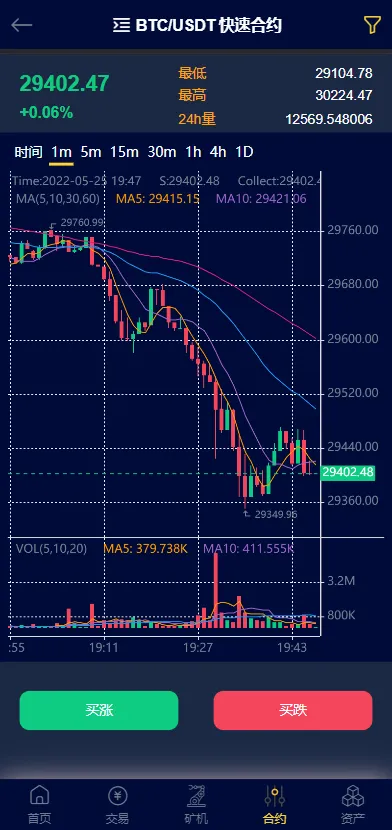Open the BTC/USDT pair list menu
Image resolution: width=392 pixels, height=830 pixels.
tap(121, 25)
